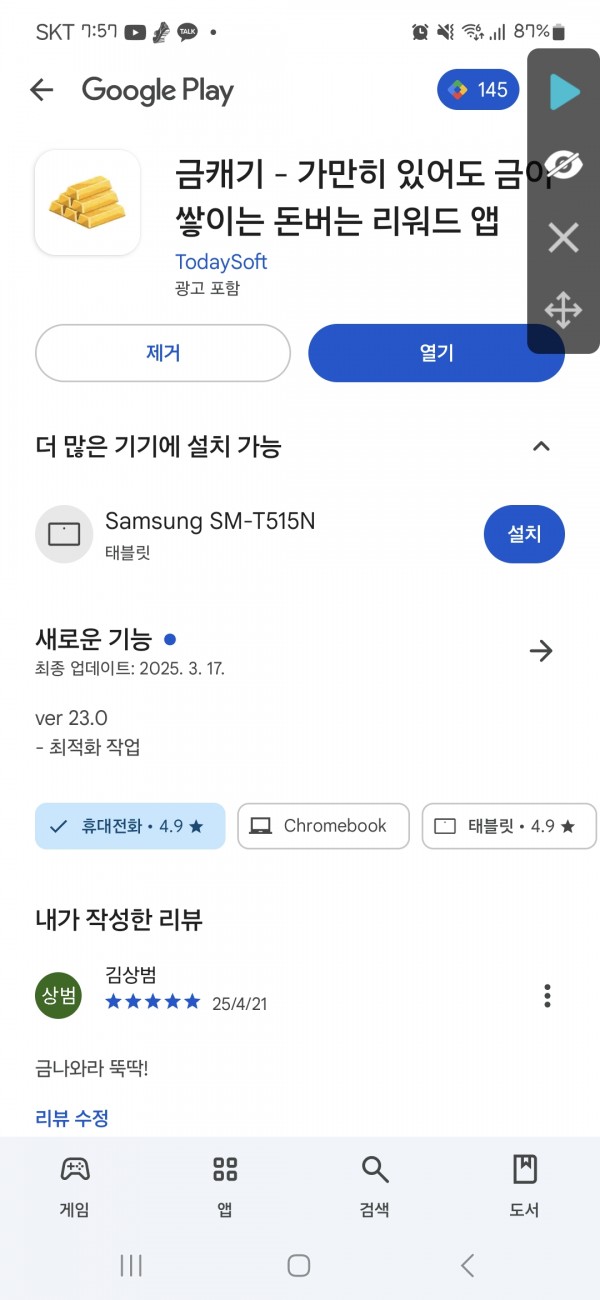Open the options menu for my review

pos(547,995)
